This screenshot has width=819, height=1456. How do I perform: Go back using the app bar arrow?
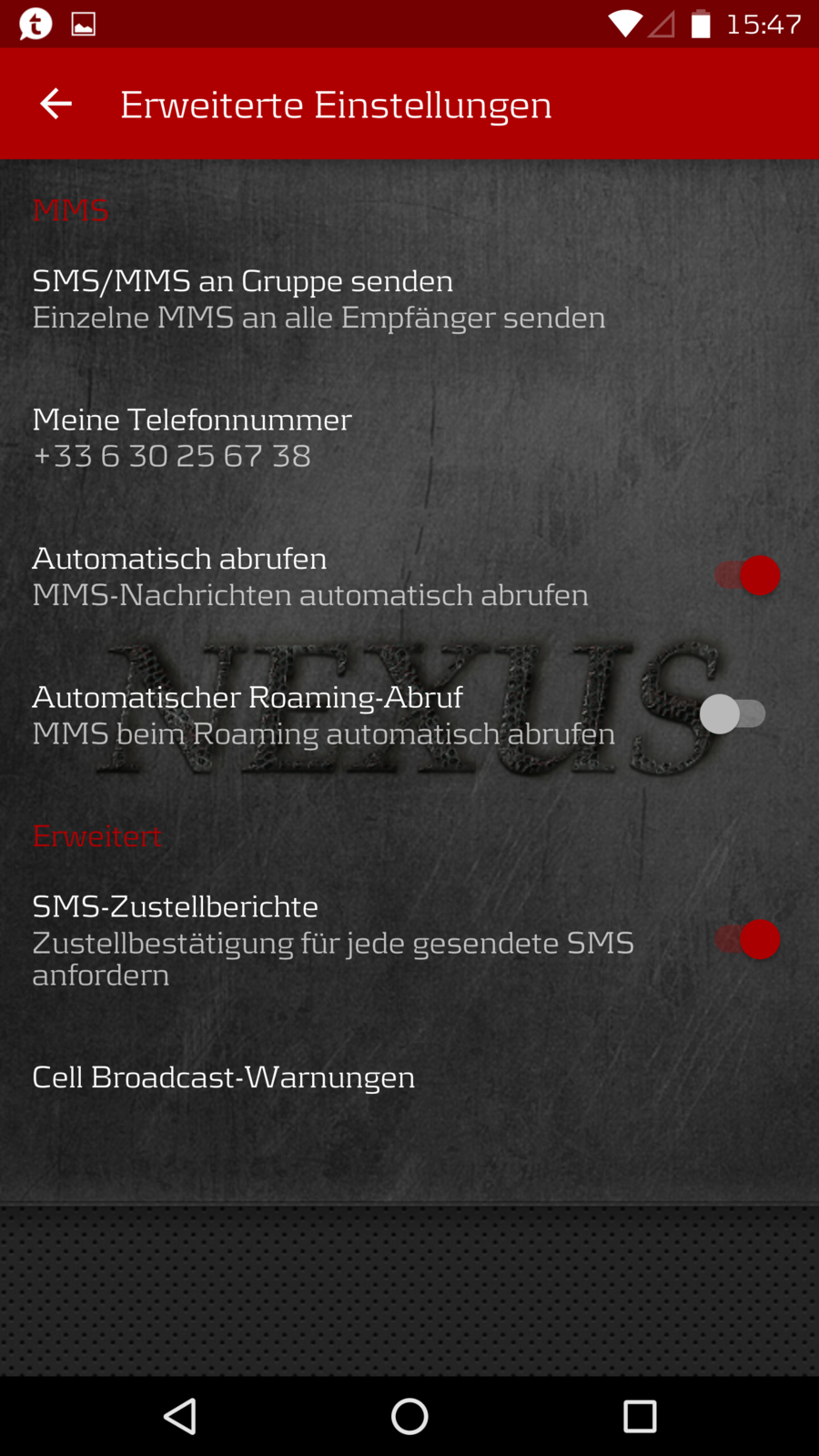coord(56,104)
